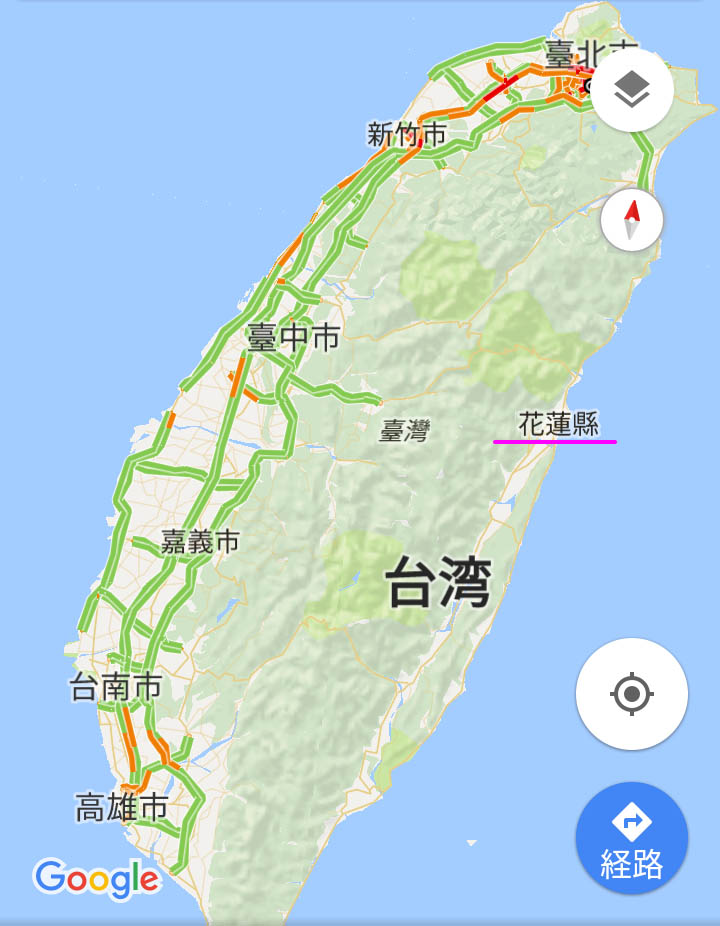The width and height of the screenshot is (720, 926).
Task: Tap the compass to reset north
Action: [632, 222]
